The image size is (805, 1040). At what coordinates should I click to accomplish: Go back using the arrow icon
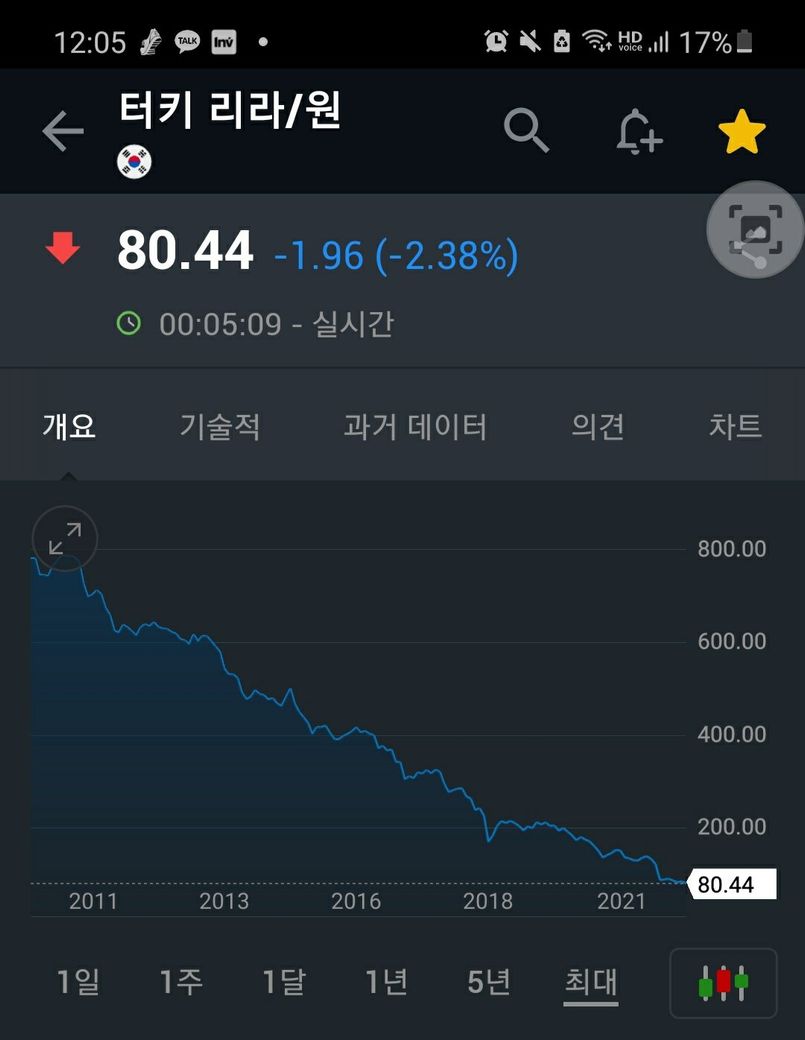click(x=62, y=131)
